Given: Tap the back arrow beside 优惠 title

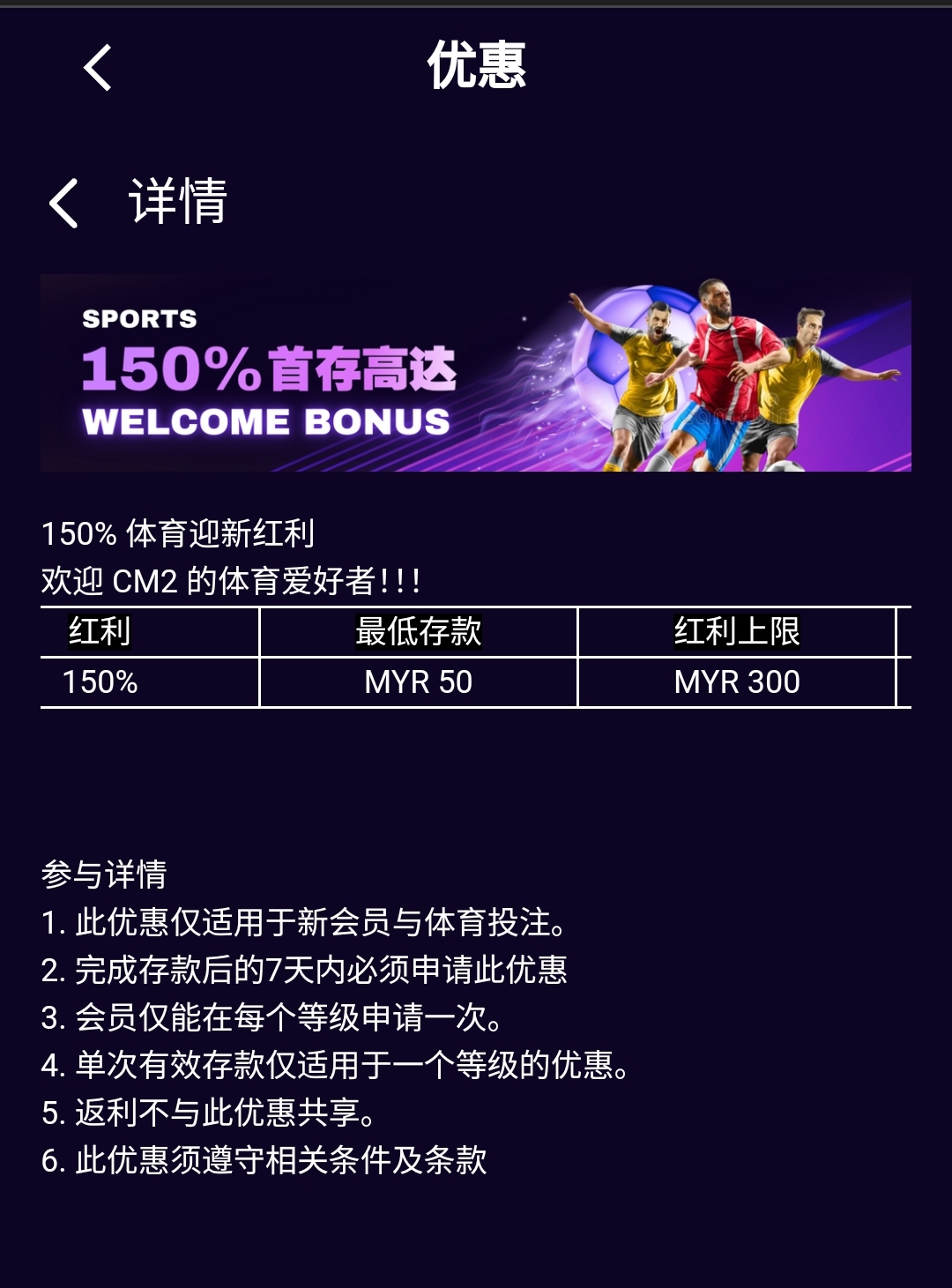Looking at the screenshot, I should (x=98, y=67).
